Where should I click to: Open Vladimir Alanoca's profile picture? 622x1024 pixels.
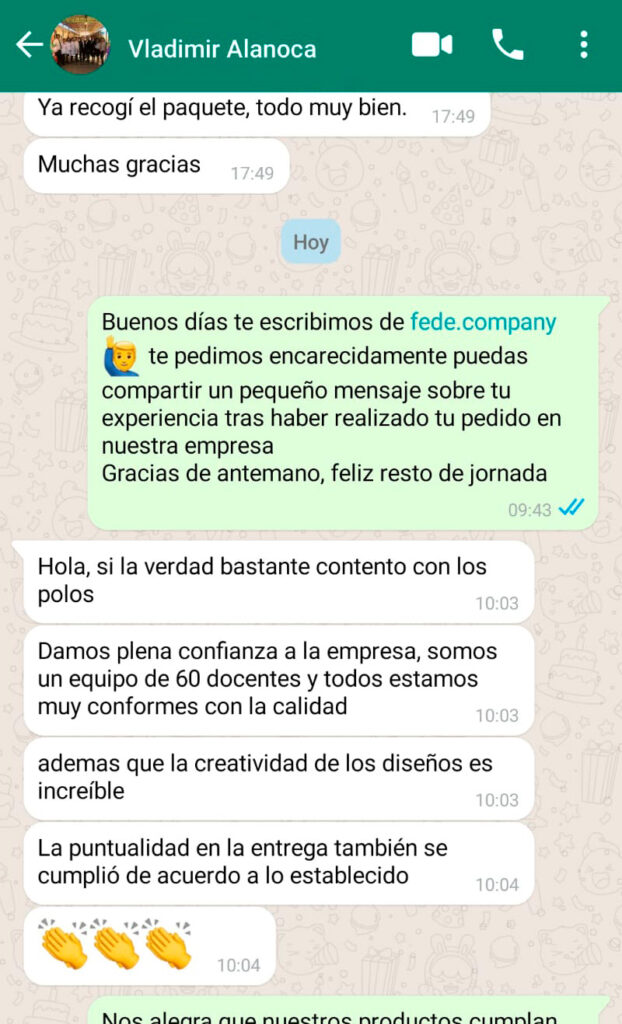point(80,46)
